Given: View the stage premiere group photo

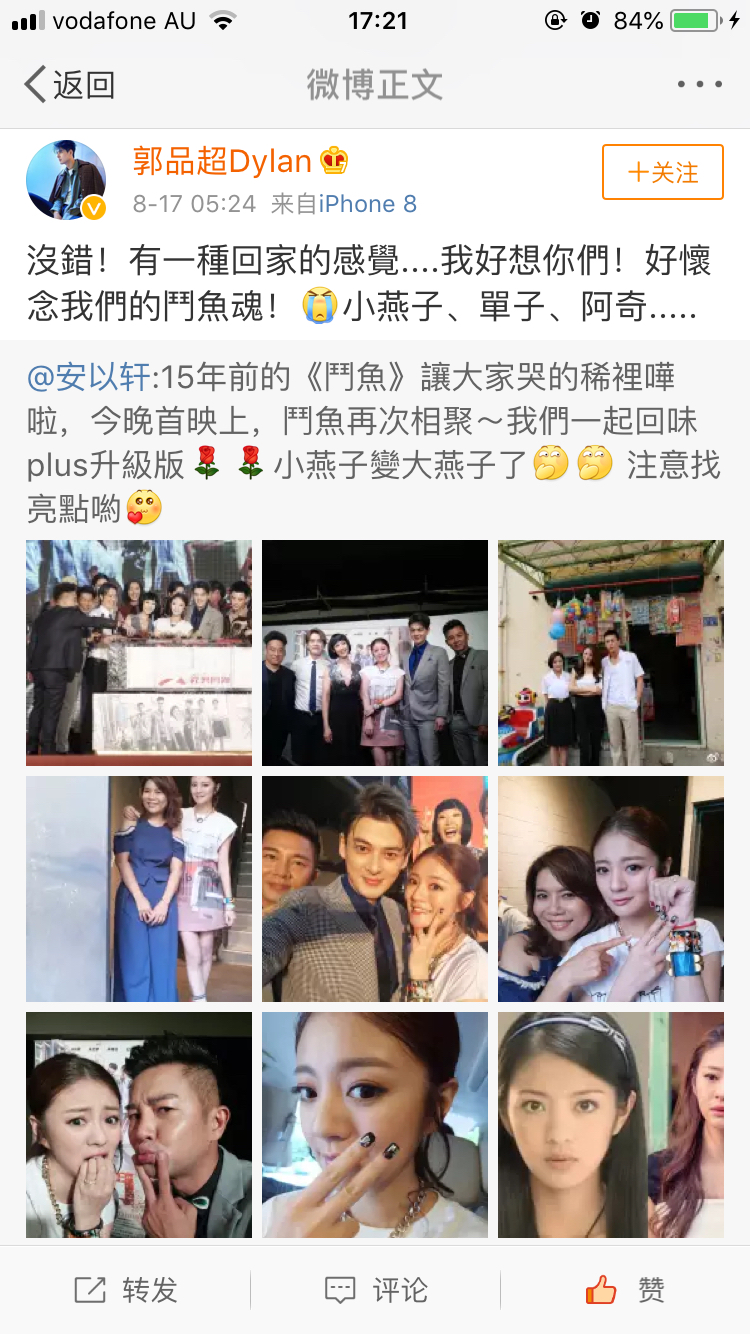Looking at the screenshot, I should [x=139, y=653].
